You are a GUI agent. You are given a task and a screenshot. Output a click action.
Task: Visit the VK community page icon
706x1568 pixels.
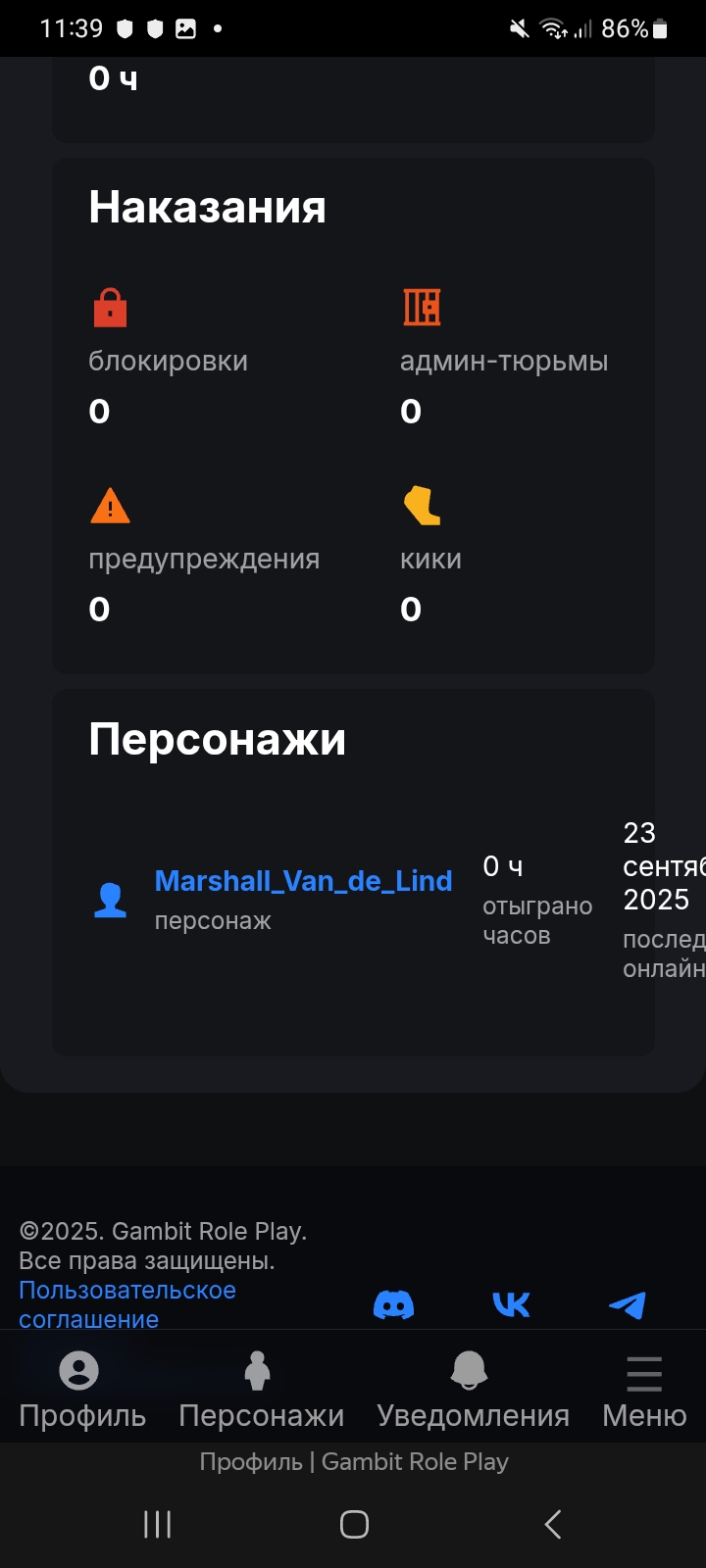click(x=511, y=1304)
